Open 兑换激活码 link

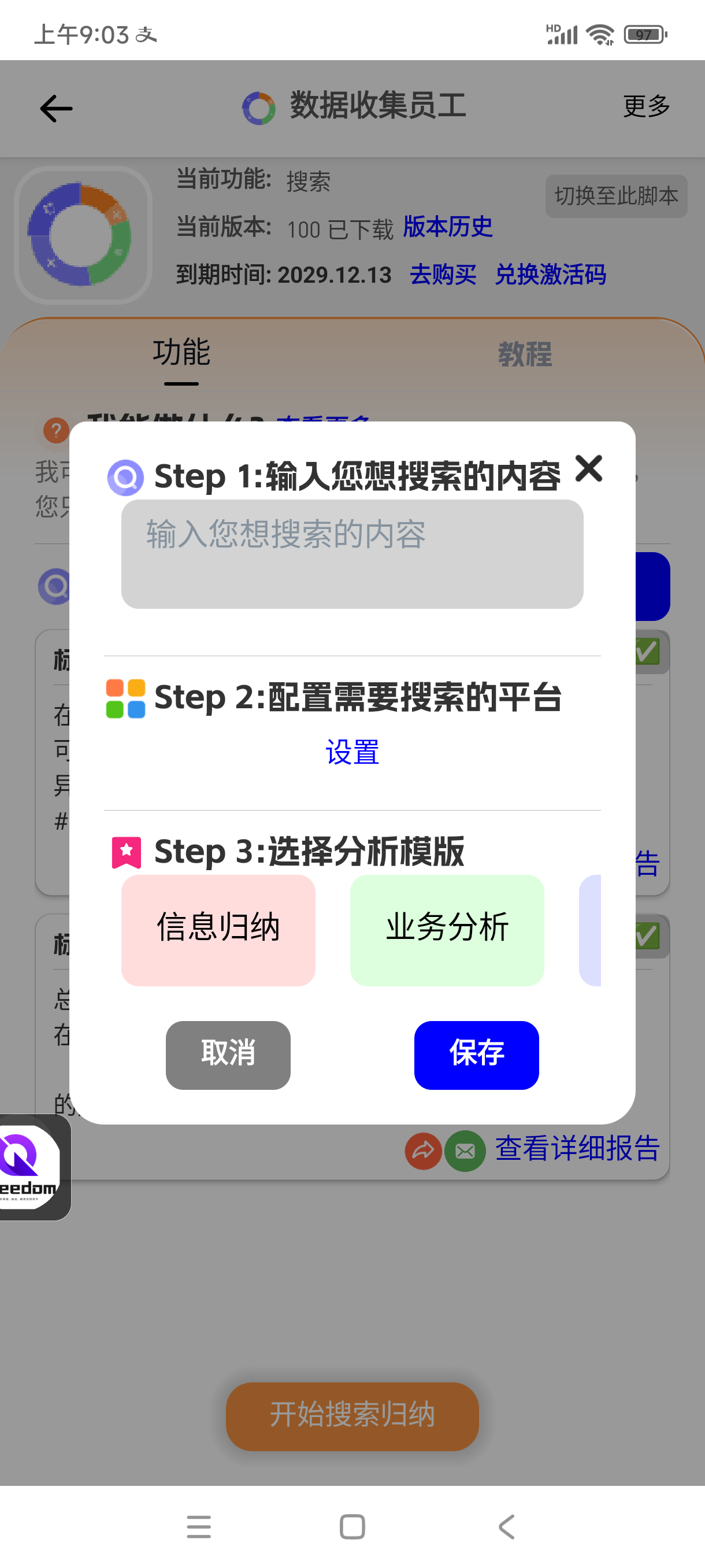click(x=551, y=275)
